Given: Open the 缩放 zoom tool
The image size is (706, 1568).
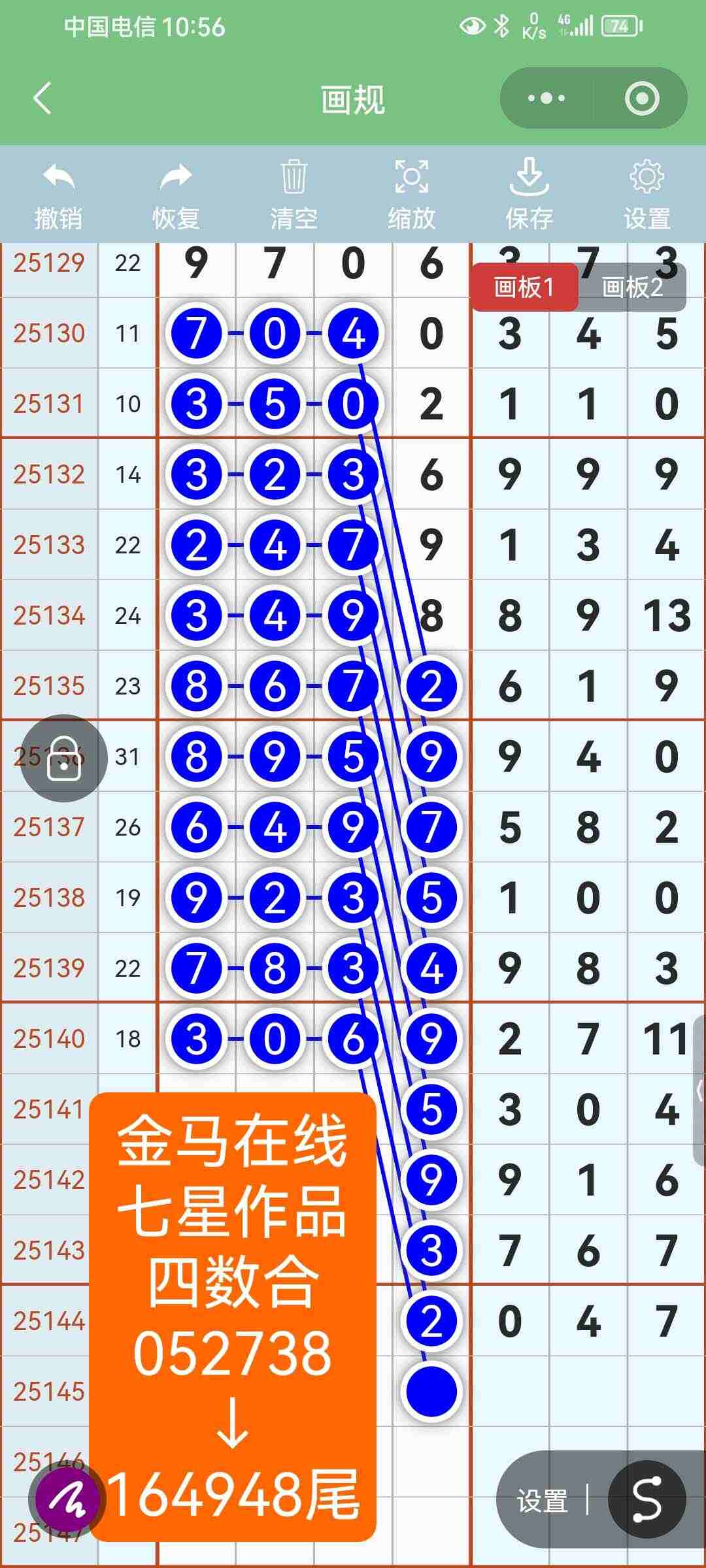Looking at the screenshot, I should pos(411,176).
